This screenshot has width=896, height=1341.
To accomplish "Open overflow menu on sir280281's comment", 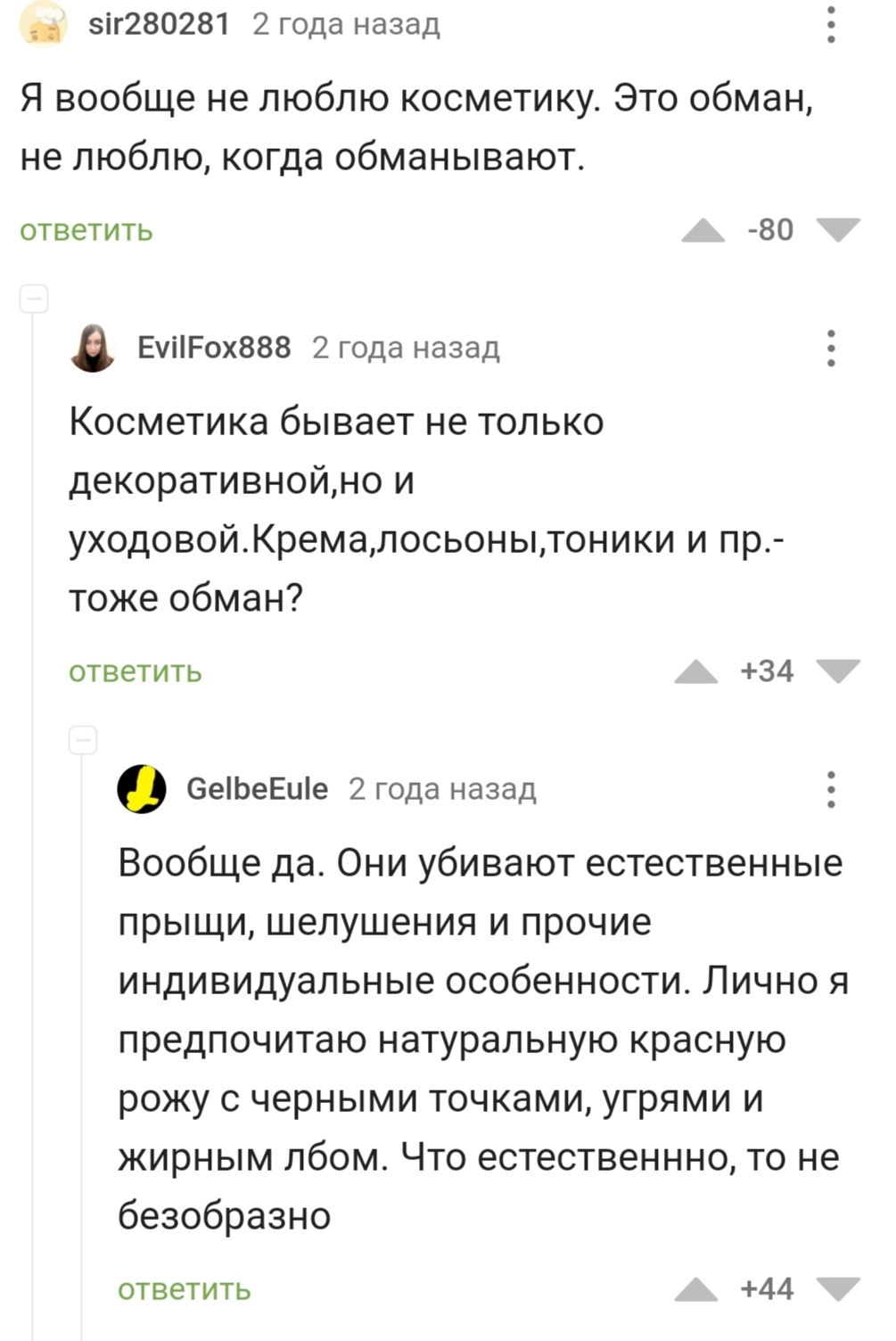I will click(x=830, y=24).
